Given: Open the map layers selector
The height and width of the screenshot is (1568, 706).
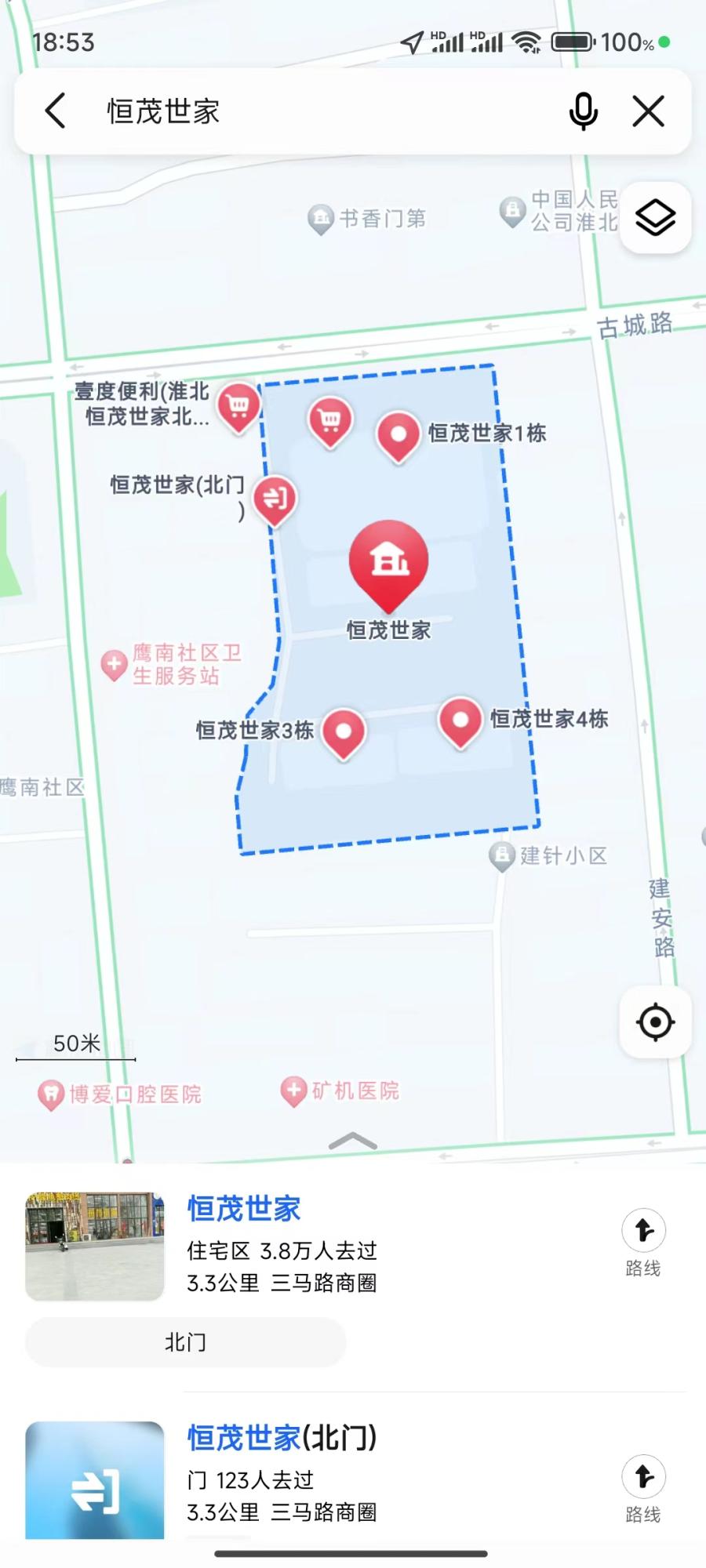Looking at the screenshot, I should click(x=655, y=217).
